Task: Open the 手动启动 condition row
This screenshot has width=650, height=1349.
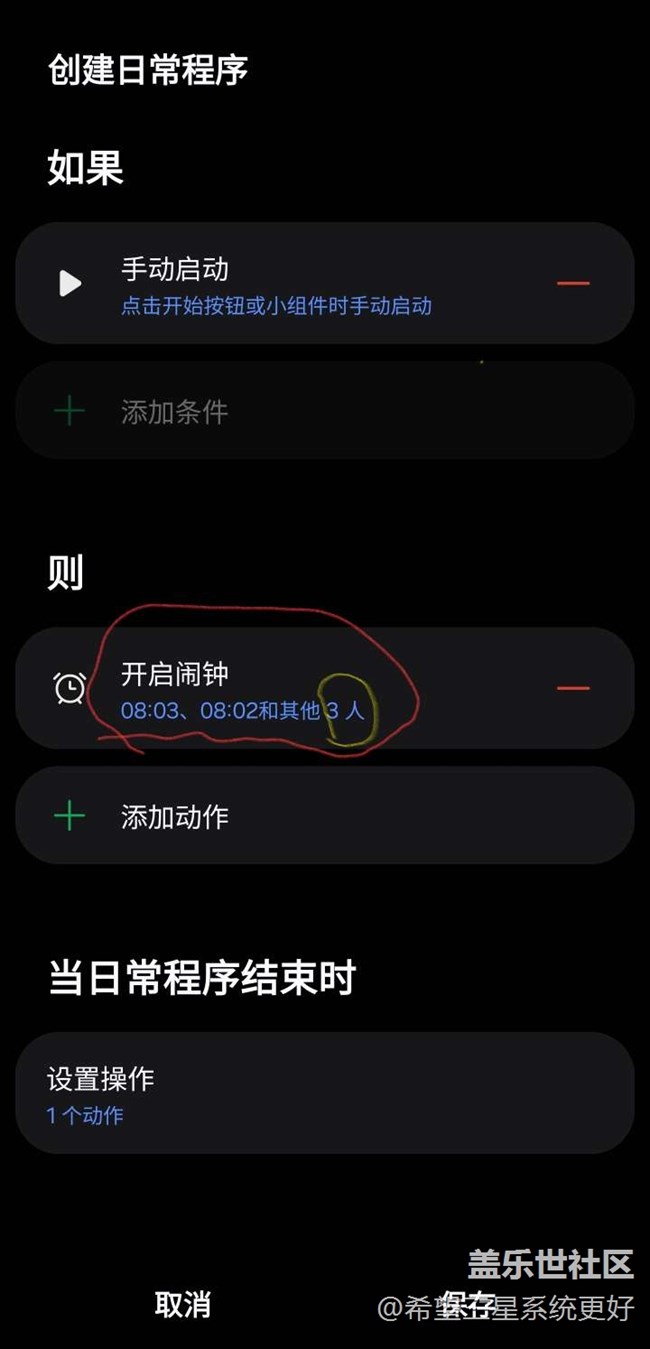Action: pyautogui.click(x=300, y=284)
